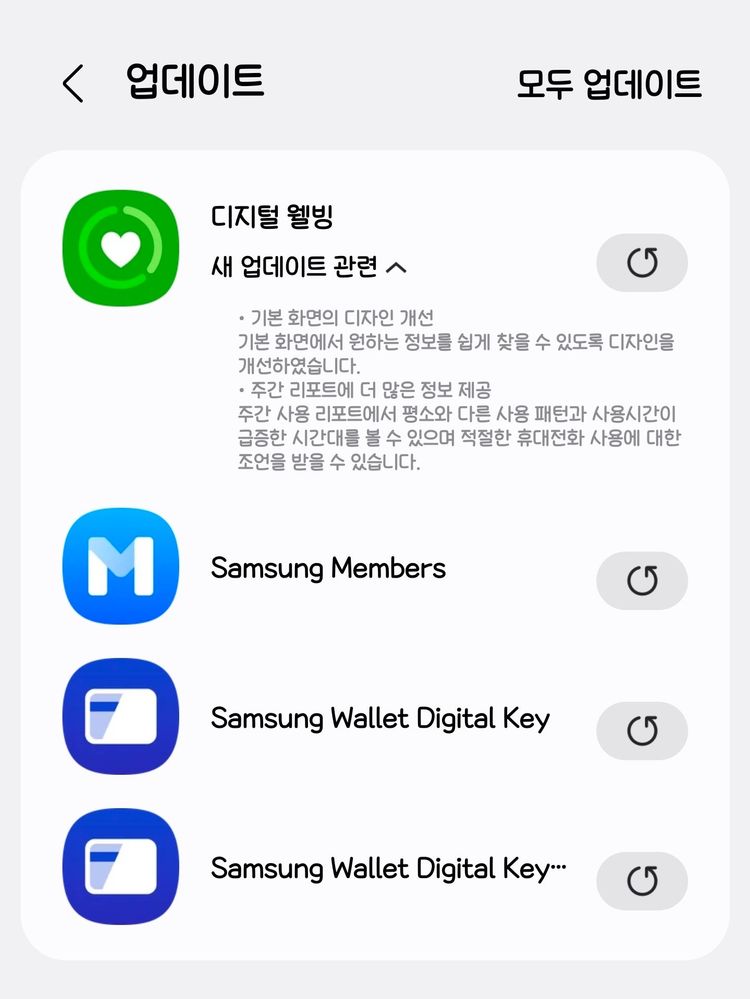Tap 모두 업데이트 to update all apps
This screenshot has width=750, height=999.
point(608,84)
